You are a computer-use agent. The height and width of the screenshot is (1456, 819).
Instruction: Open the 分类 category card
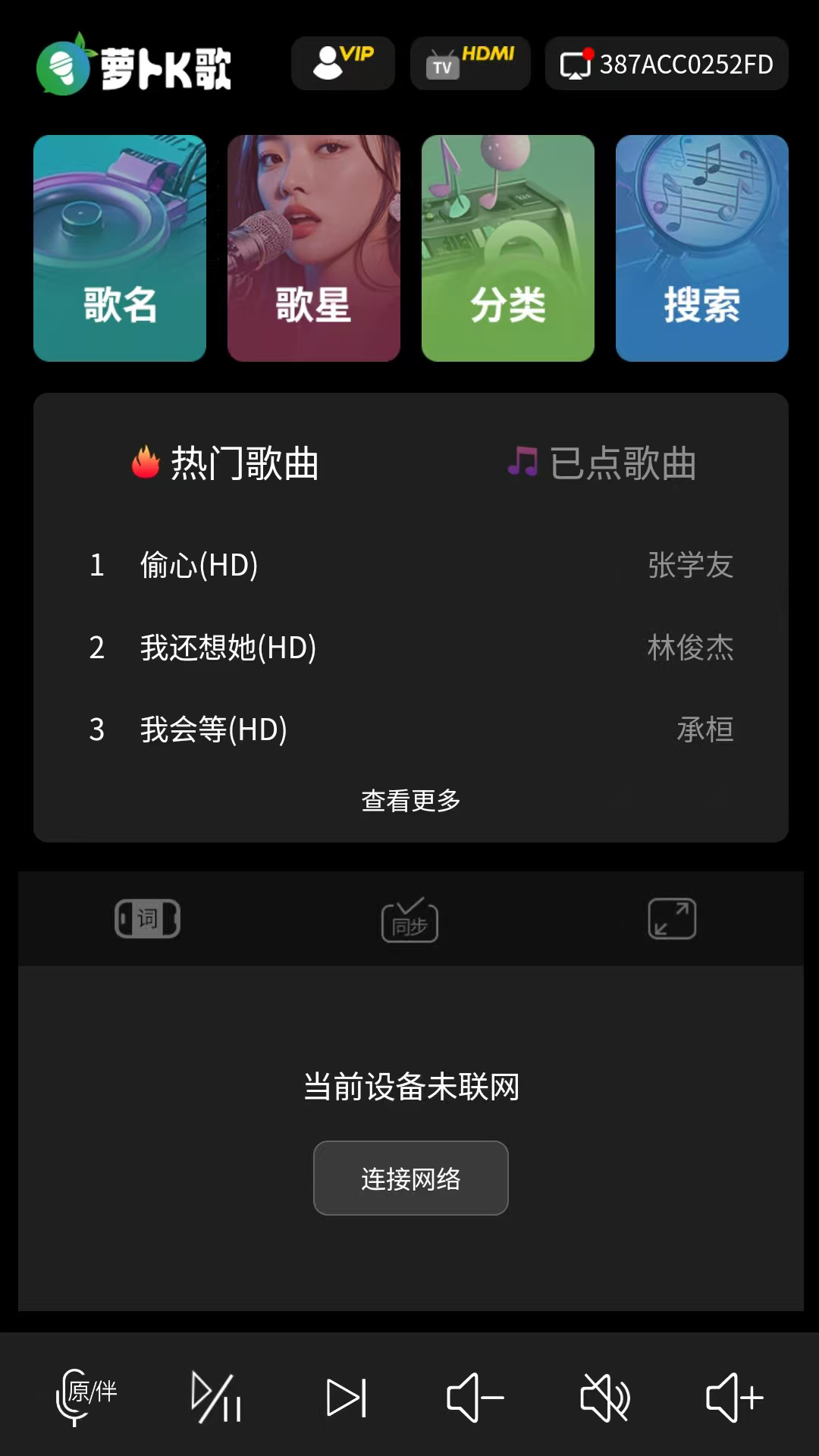tap(507, 247)
